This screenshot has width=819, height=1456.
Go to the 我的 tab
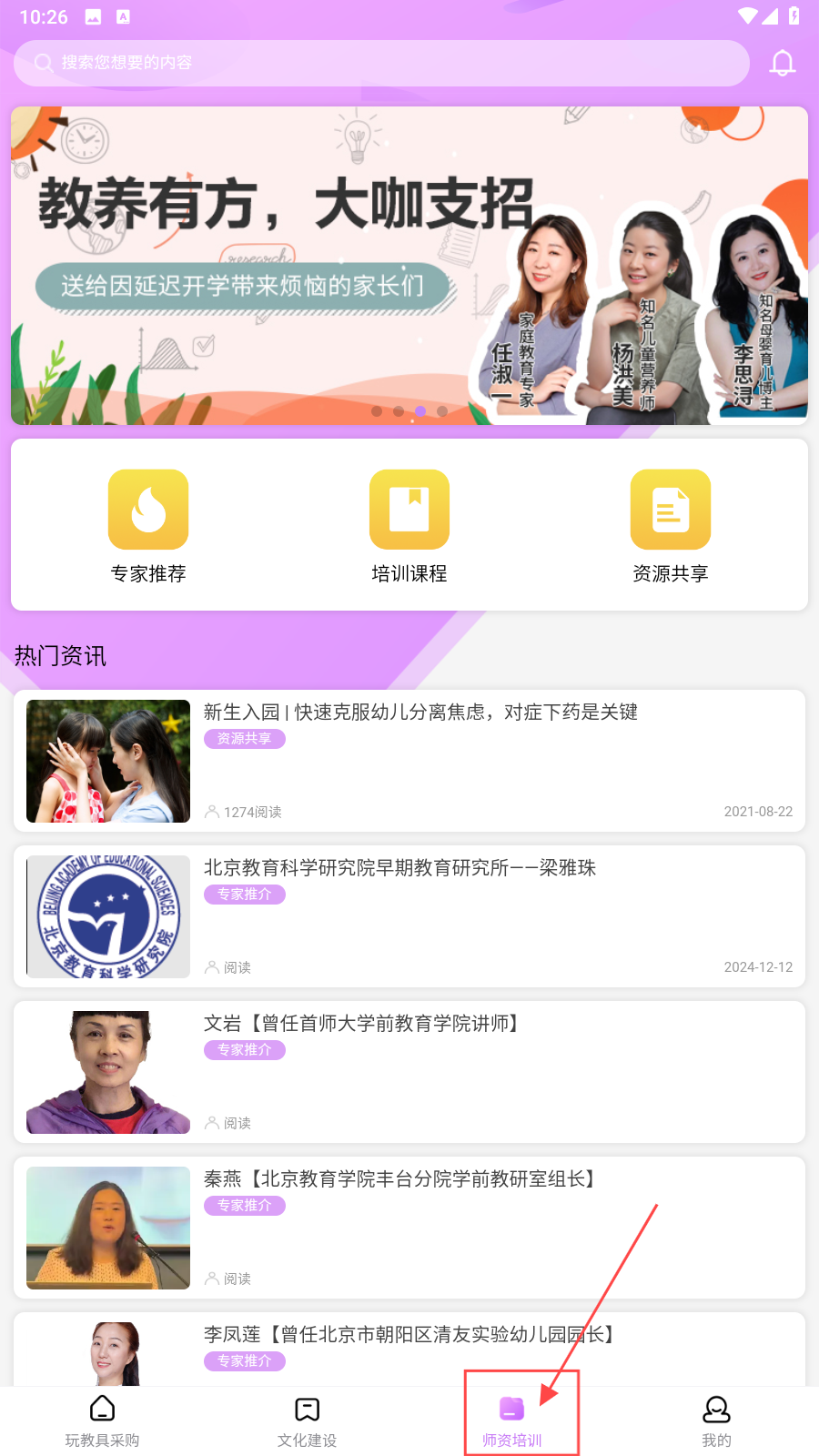click(716, 1421)
